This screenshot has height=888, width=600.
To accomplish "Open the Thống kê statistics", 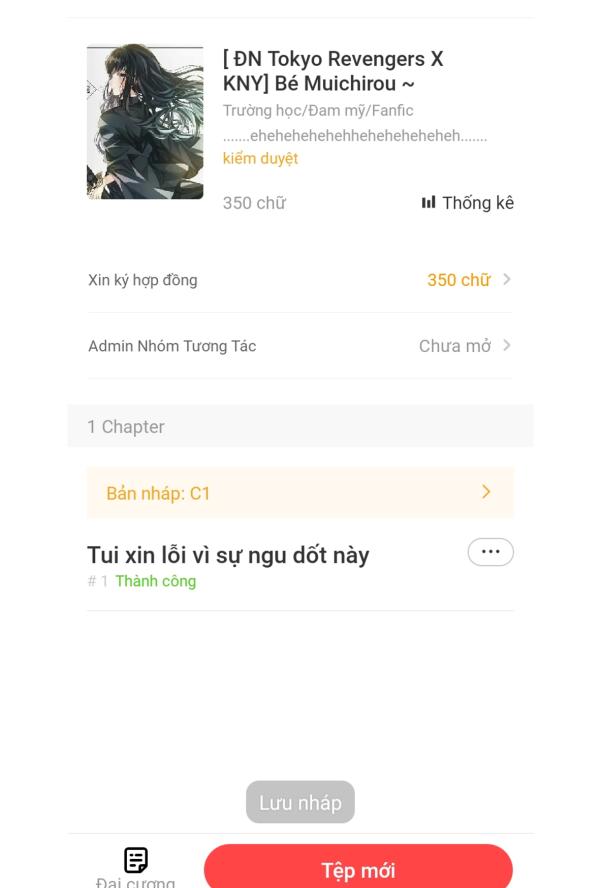I will click(468, 203).
